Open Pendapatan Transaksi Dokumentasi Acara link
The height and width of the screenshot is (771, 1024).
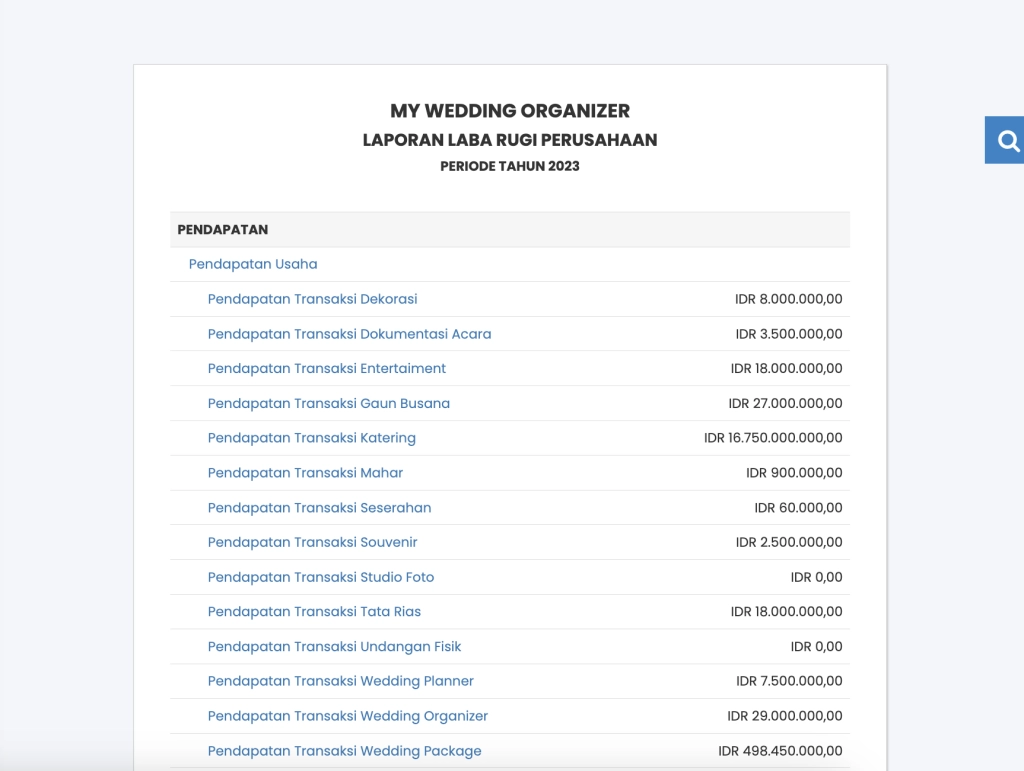pyautogui.click(x=349, y=334)
